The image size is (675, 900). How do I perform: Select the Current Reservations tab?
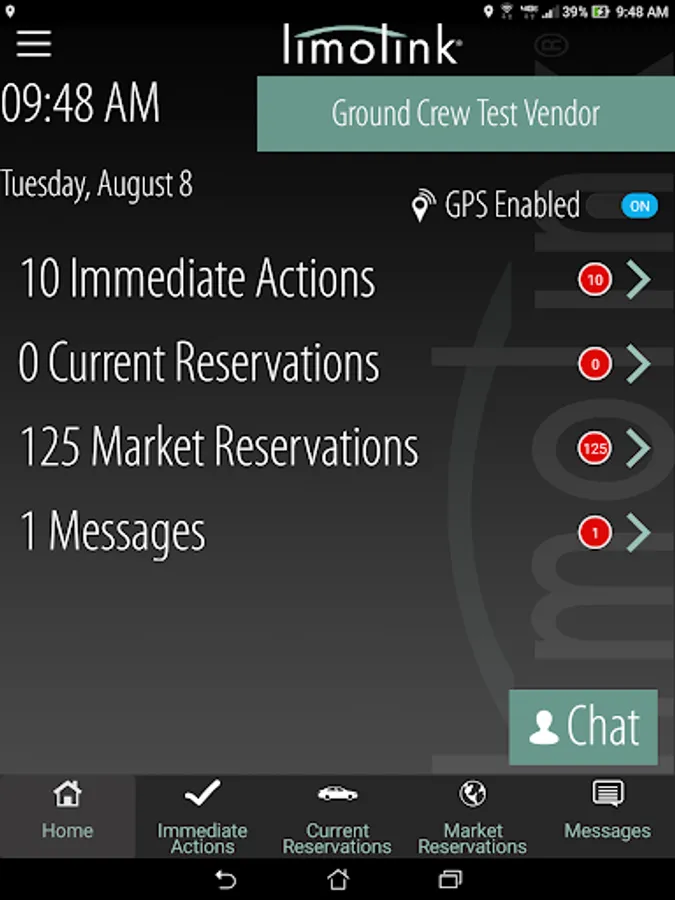[x=337, y=816]
